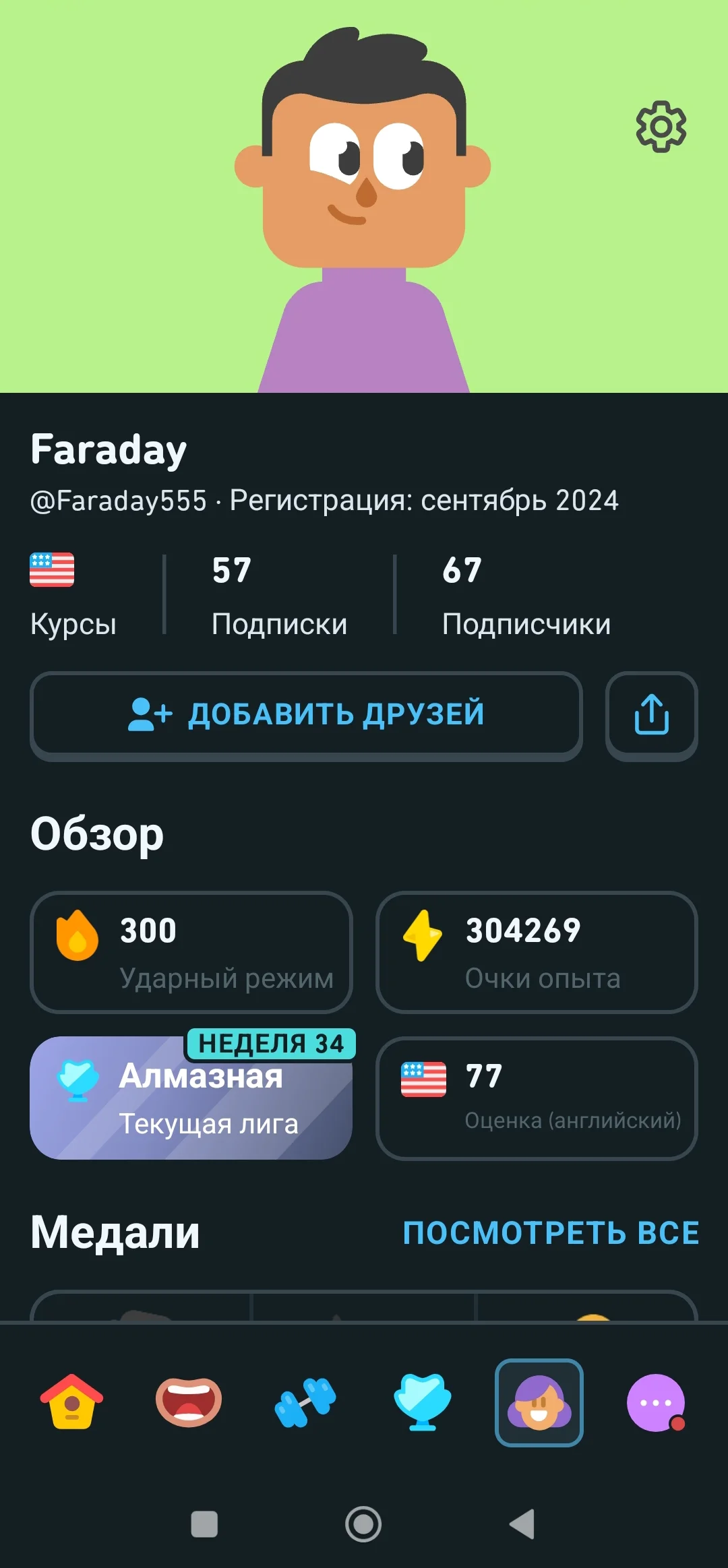Tap the lightning XP card showing 304269
Viewport: 728px width, 1568px height.
click(x=537, y=954)
